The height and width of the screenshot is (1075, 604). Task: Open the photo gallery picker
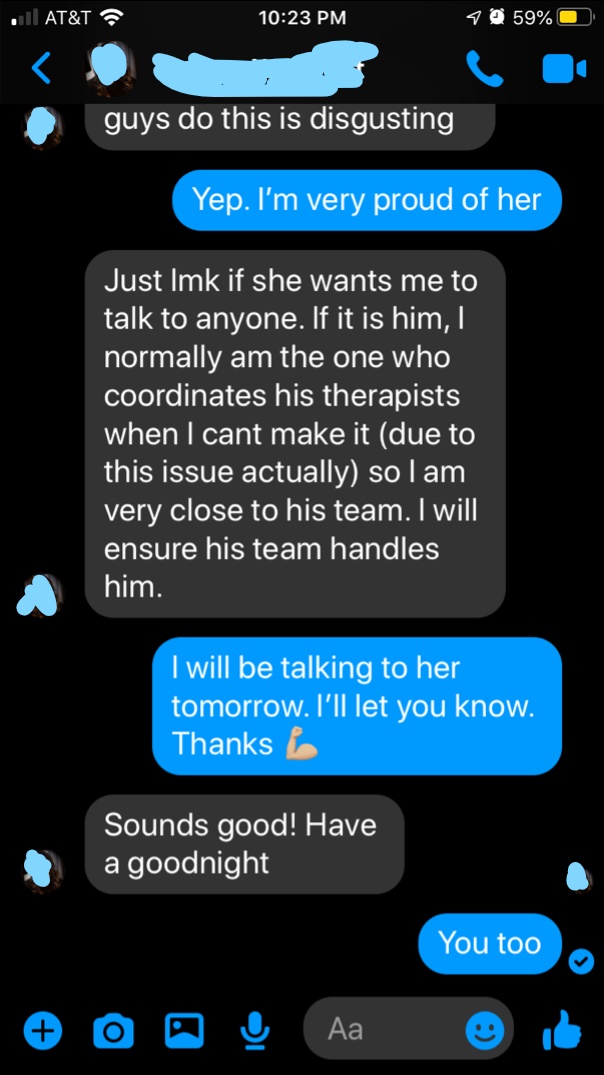coord(184,1030)
